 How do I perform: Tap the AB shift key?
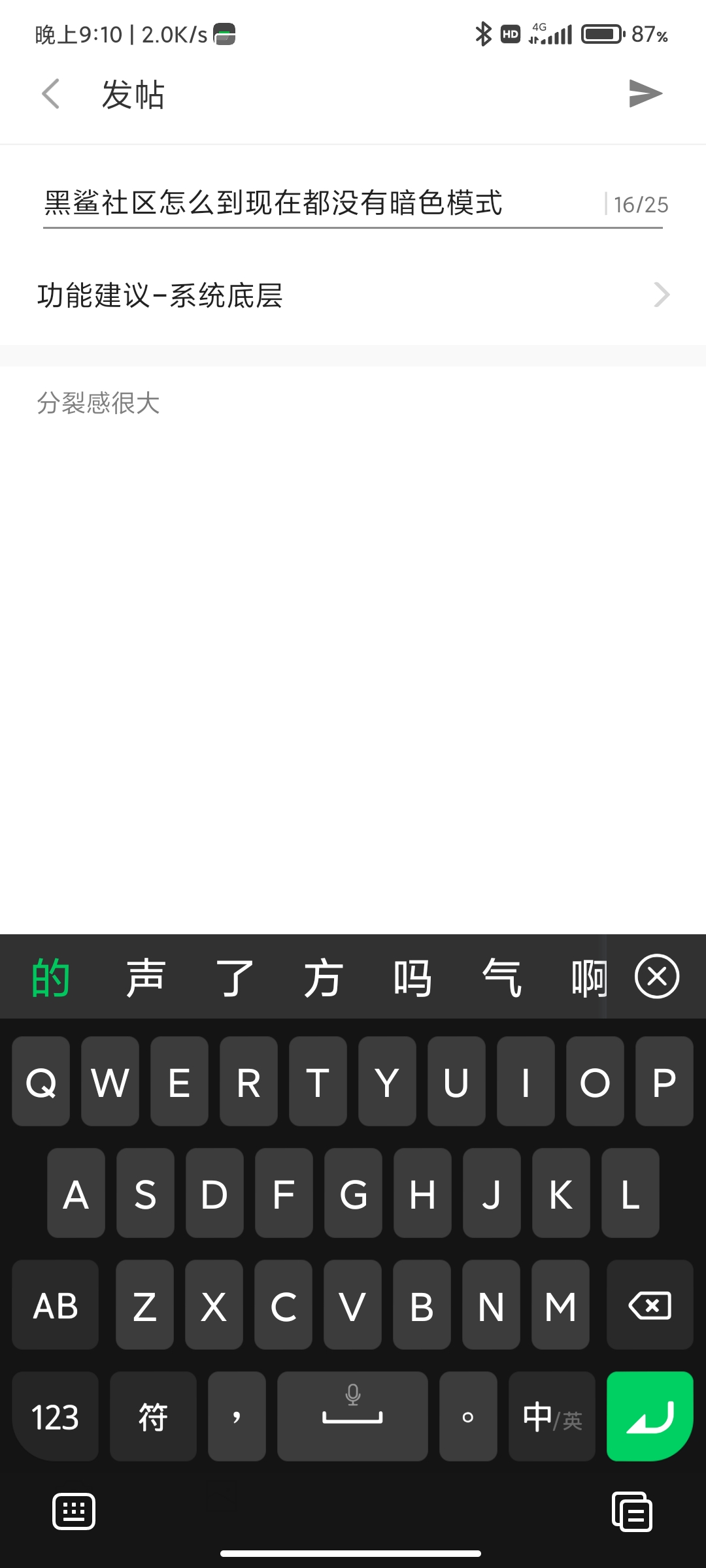click(x=56, y=1305)
